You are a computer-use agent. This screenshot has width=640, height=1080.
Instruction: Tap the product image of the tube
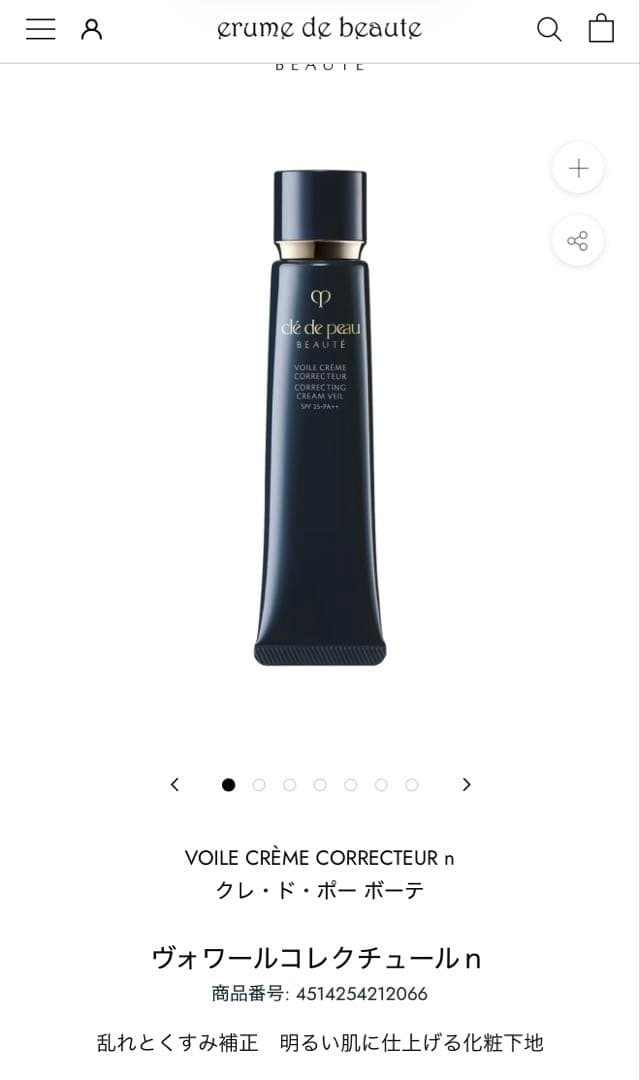pyautogui.click(x=320, y=417)
